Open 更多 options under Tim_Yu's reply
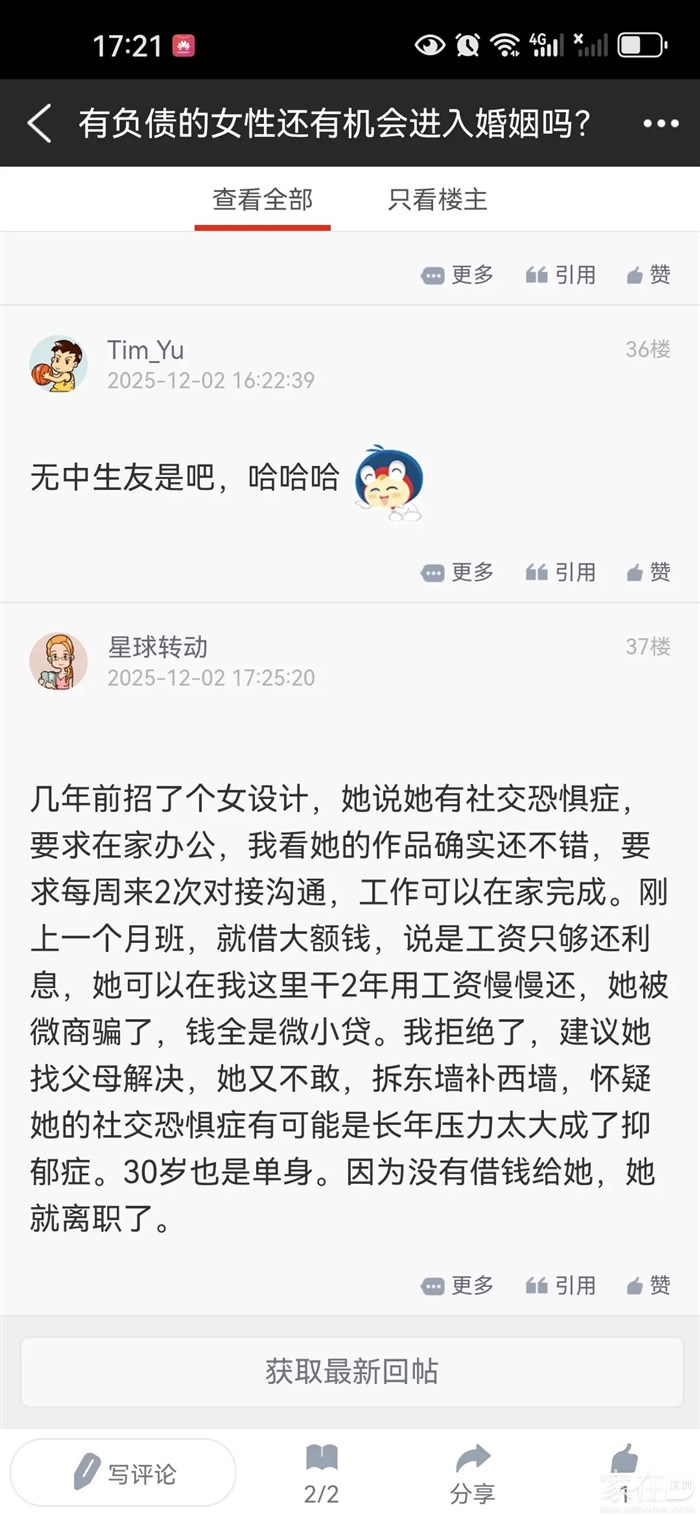 tap(458, 572)
